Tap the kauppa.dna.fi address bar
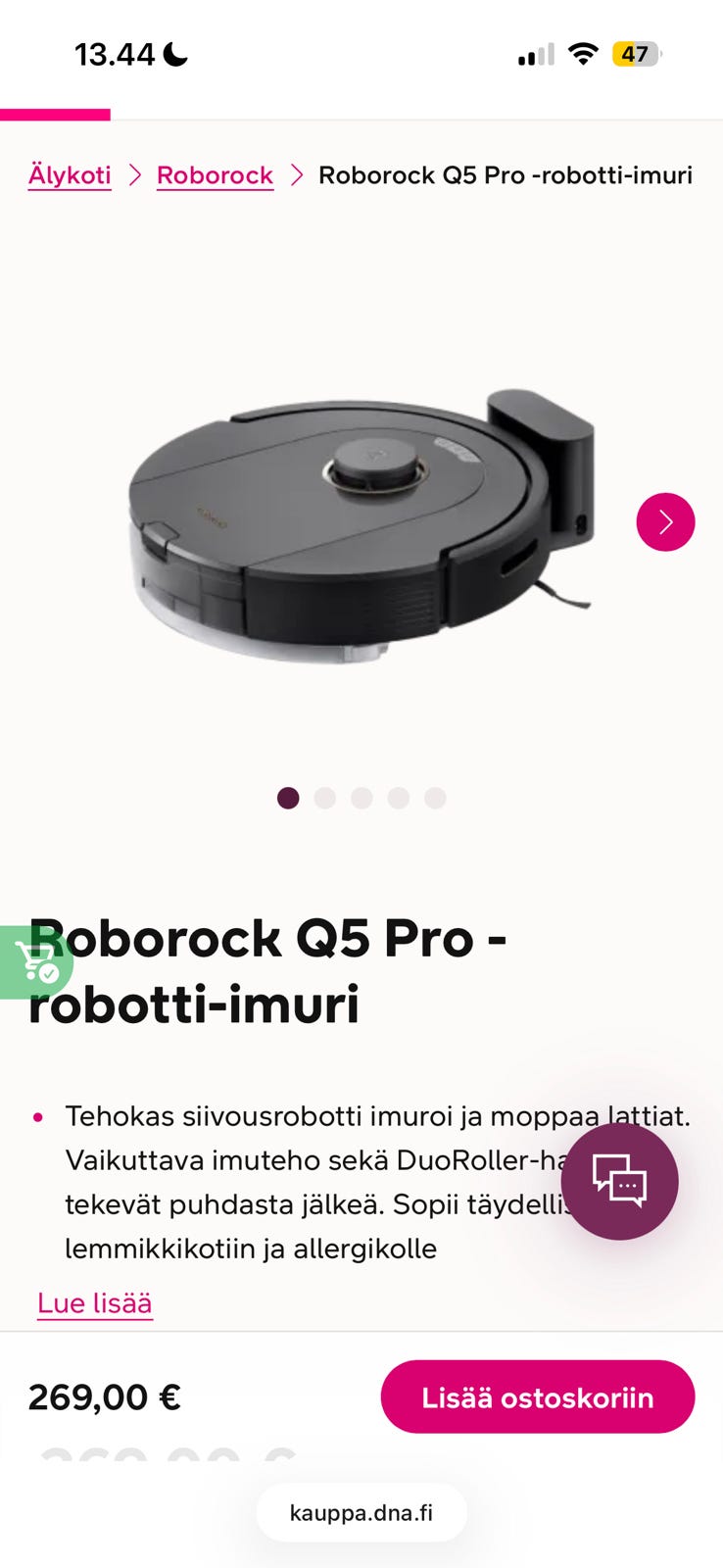The width and height of the screenshot is (723, 1568). [361, 1512]
